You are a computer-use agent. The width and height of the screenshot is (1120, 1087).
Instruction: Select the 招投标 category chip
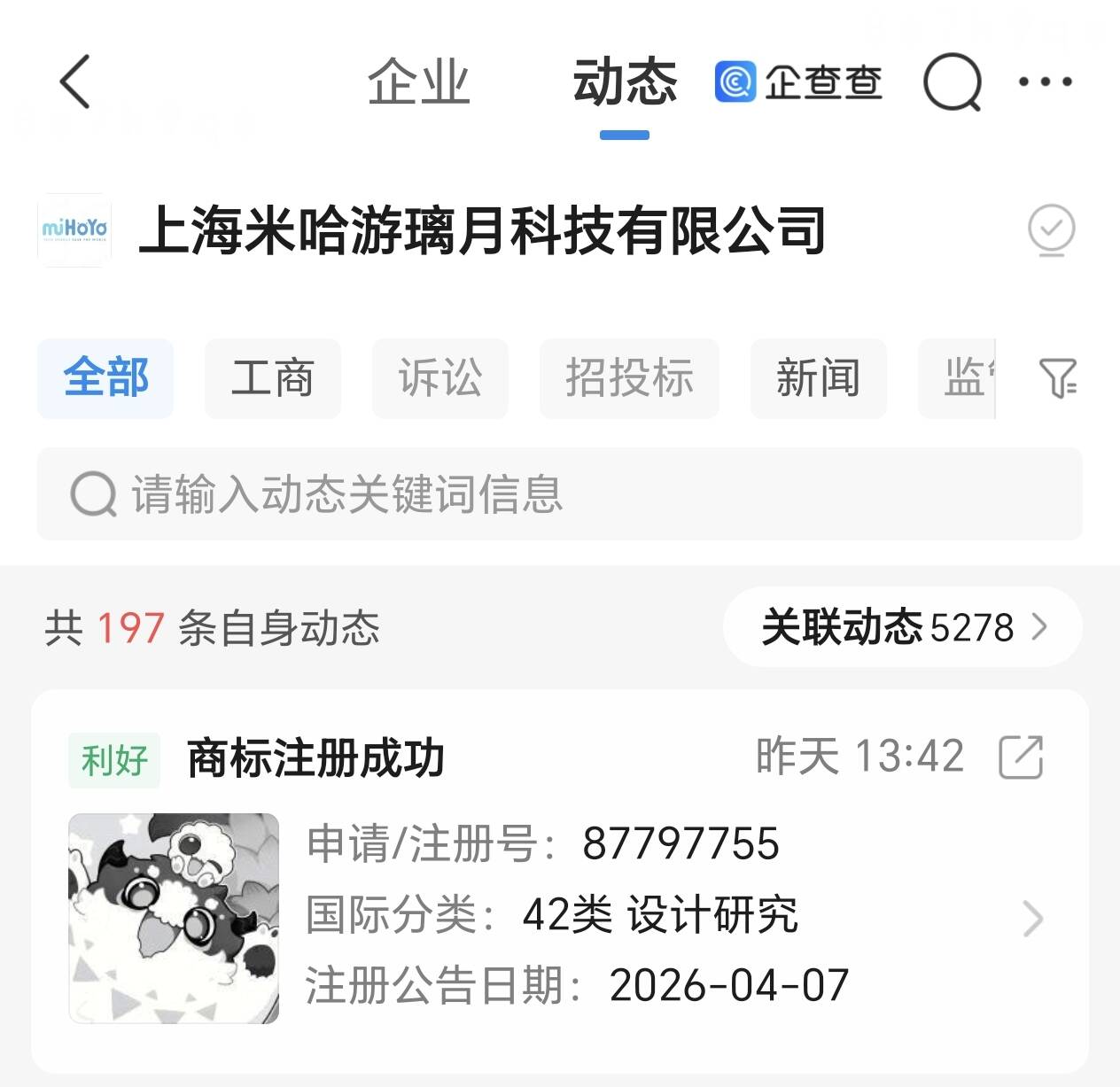point(629,378)
